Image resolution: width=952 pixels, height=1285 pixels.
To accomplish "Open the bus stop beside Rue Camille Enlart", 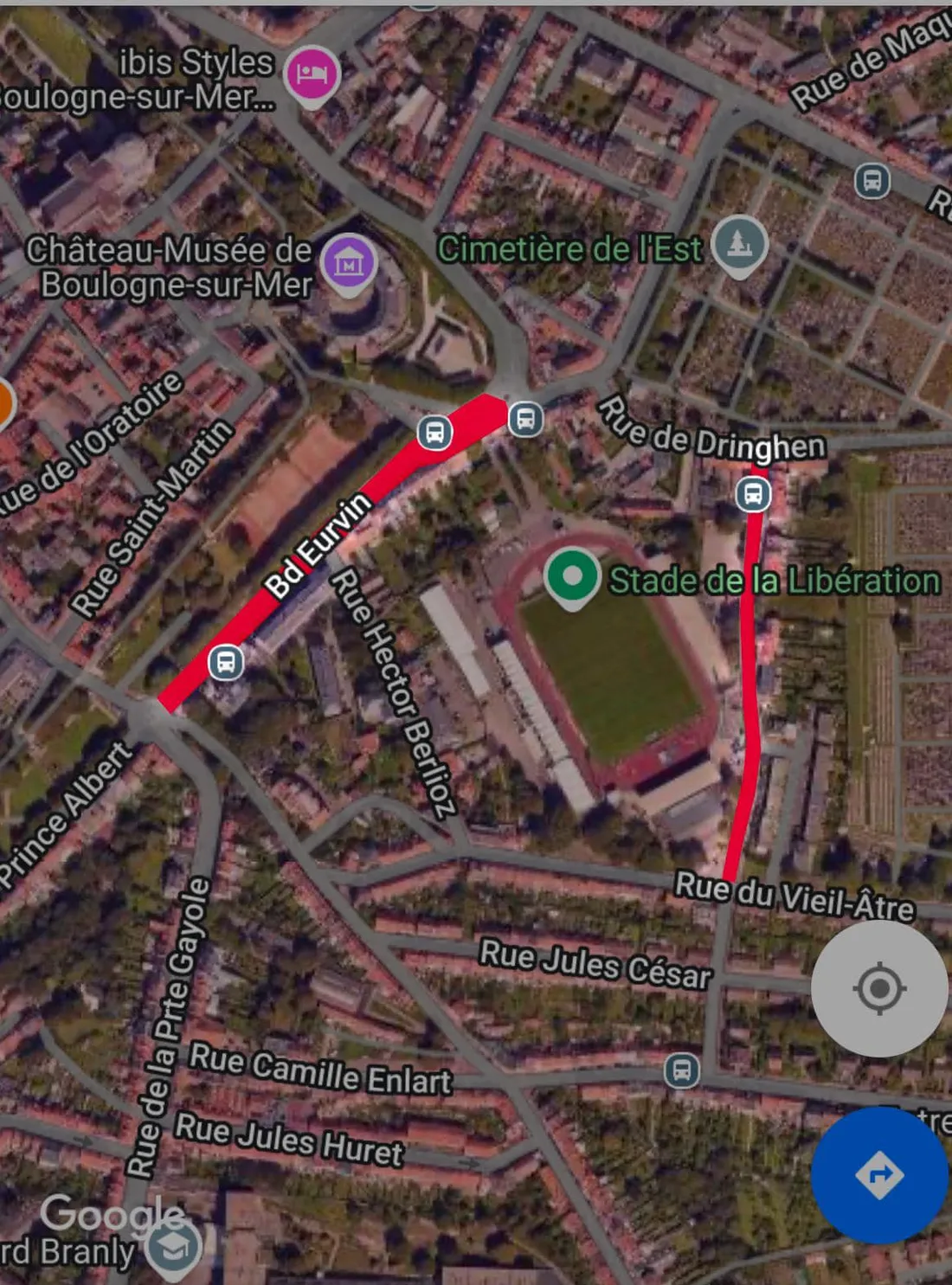I will (x=682, y=1070).
